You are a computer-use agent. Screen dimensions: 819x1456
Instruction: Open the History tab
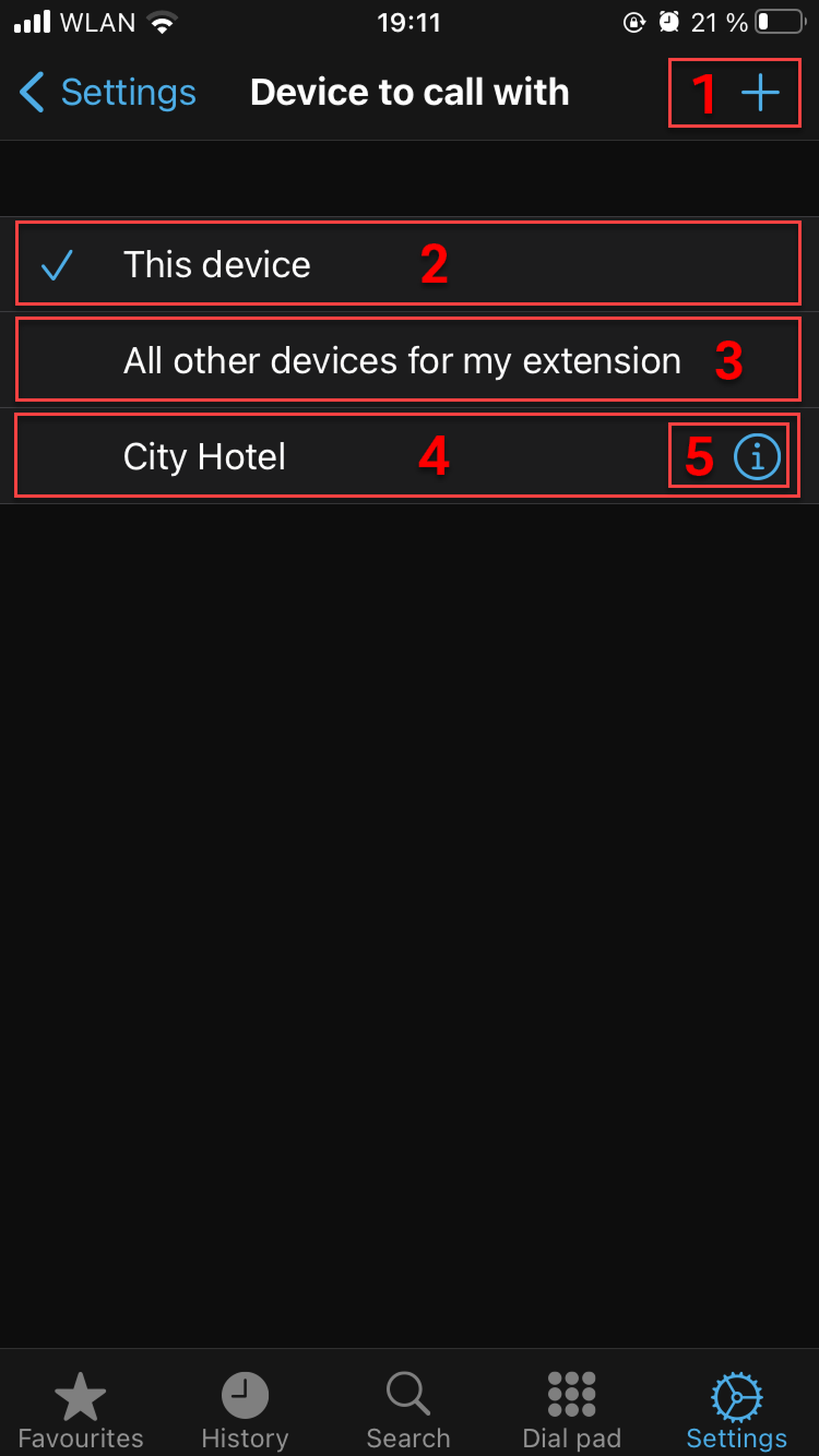click(244, 1407)
